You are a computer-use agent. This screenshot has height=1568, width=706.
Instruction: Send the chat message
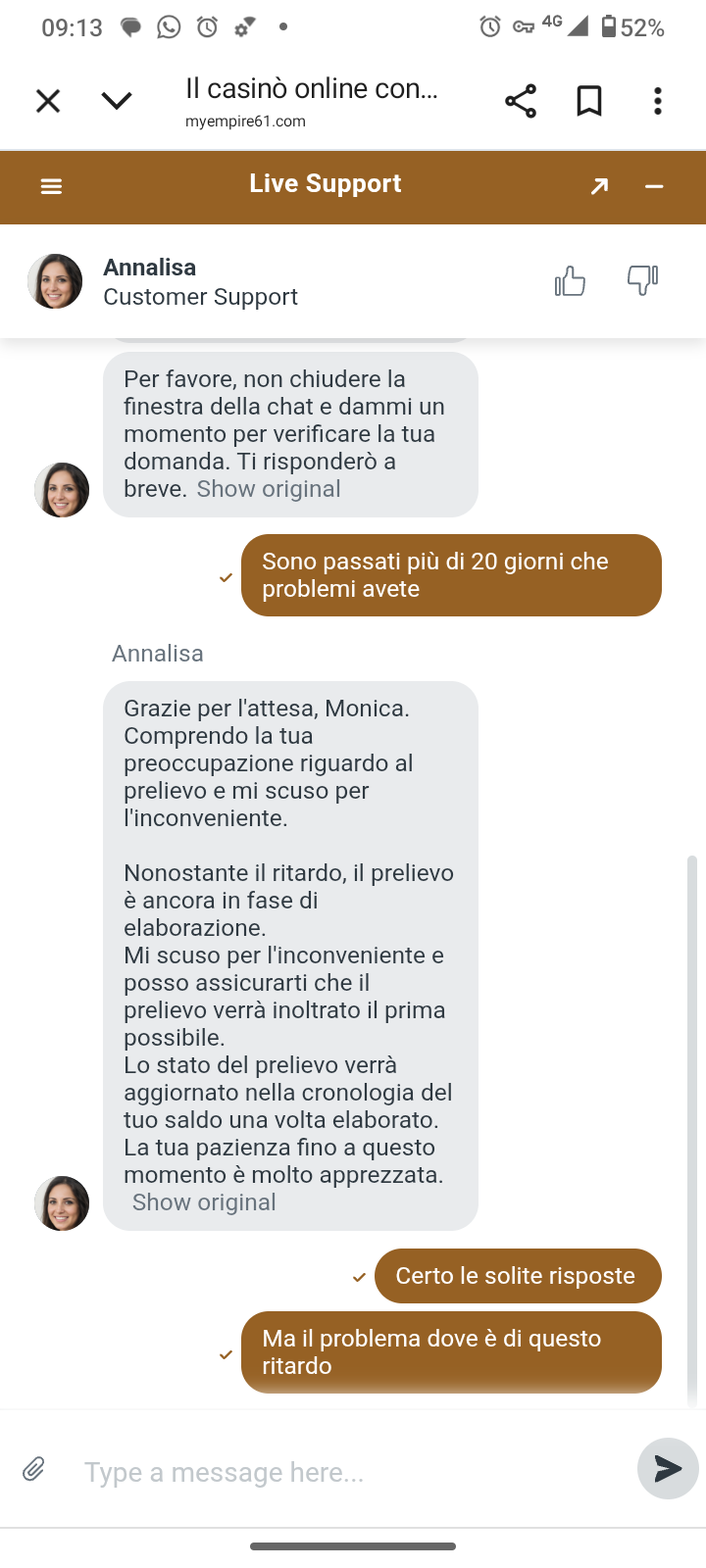pyautogui.click(x=668, y=1468)
